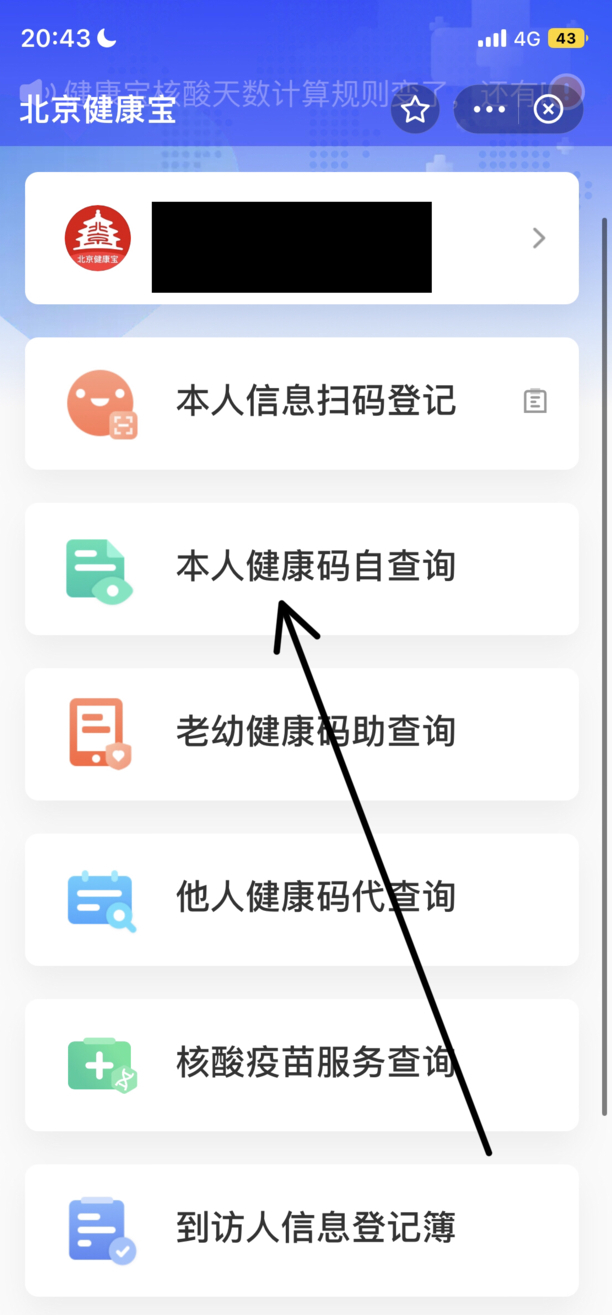Close the 北京健康宝 mini program
This screenshot has height=1315, width=612.
(x=548, y=110)
